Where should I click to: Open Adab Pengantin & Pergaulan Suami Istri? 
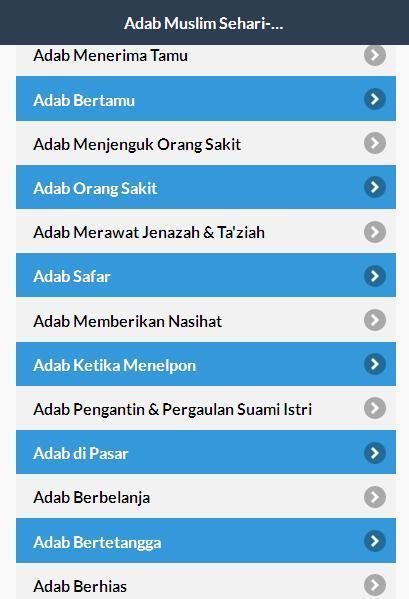[206, 408]
